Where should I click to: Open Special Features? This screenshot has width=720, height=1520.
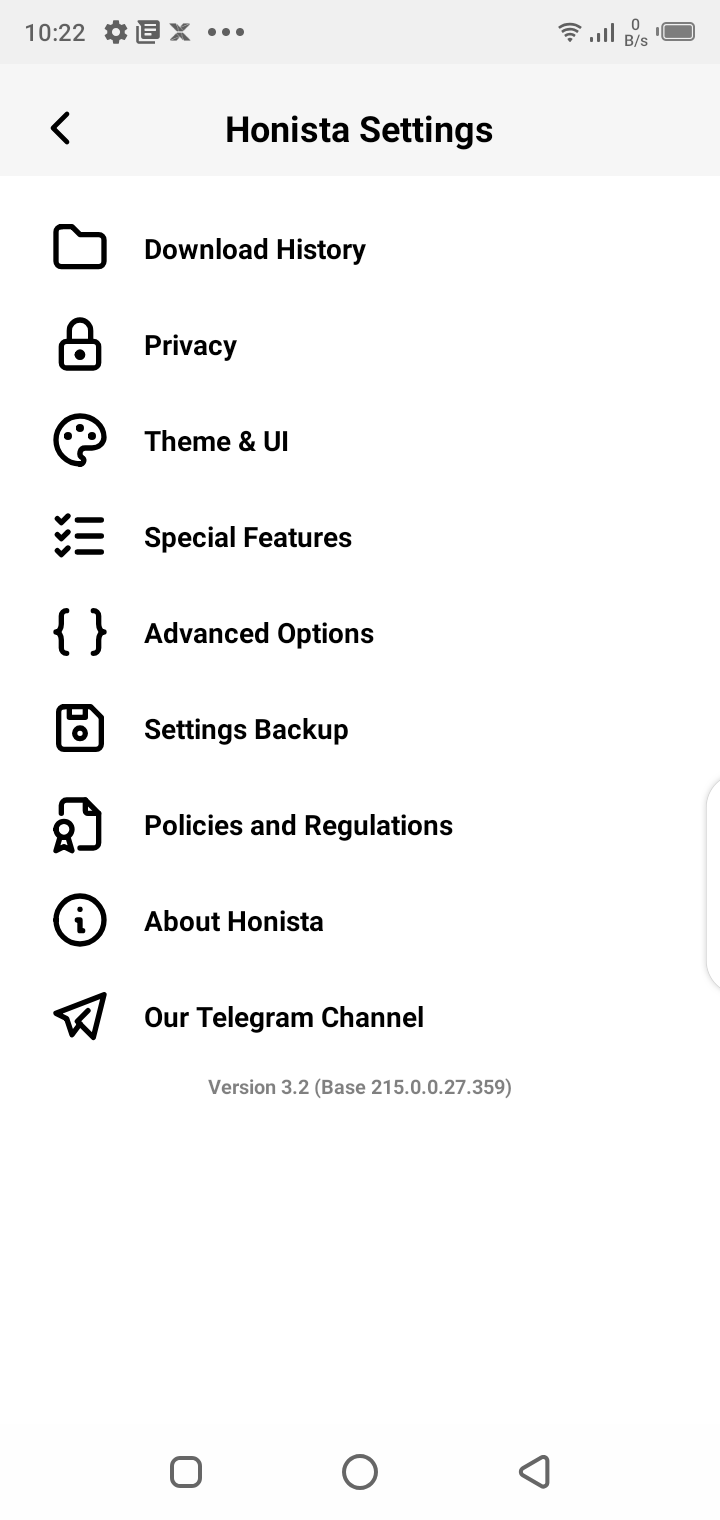click(247, 537)
